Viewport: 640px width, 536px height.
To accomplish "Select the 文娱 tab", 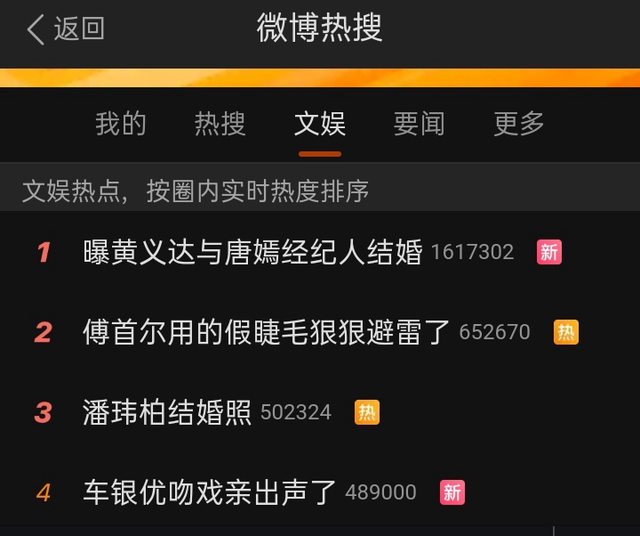I will 320,124.
